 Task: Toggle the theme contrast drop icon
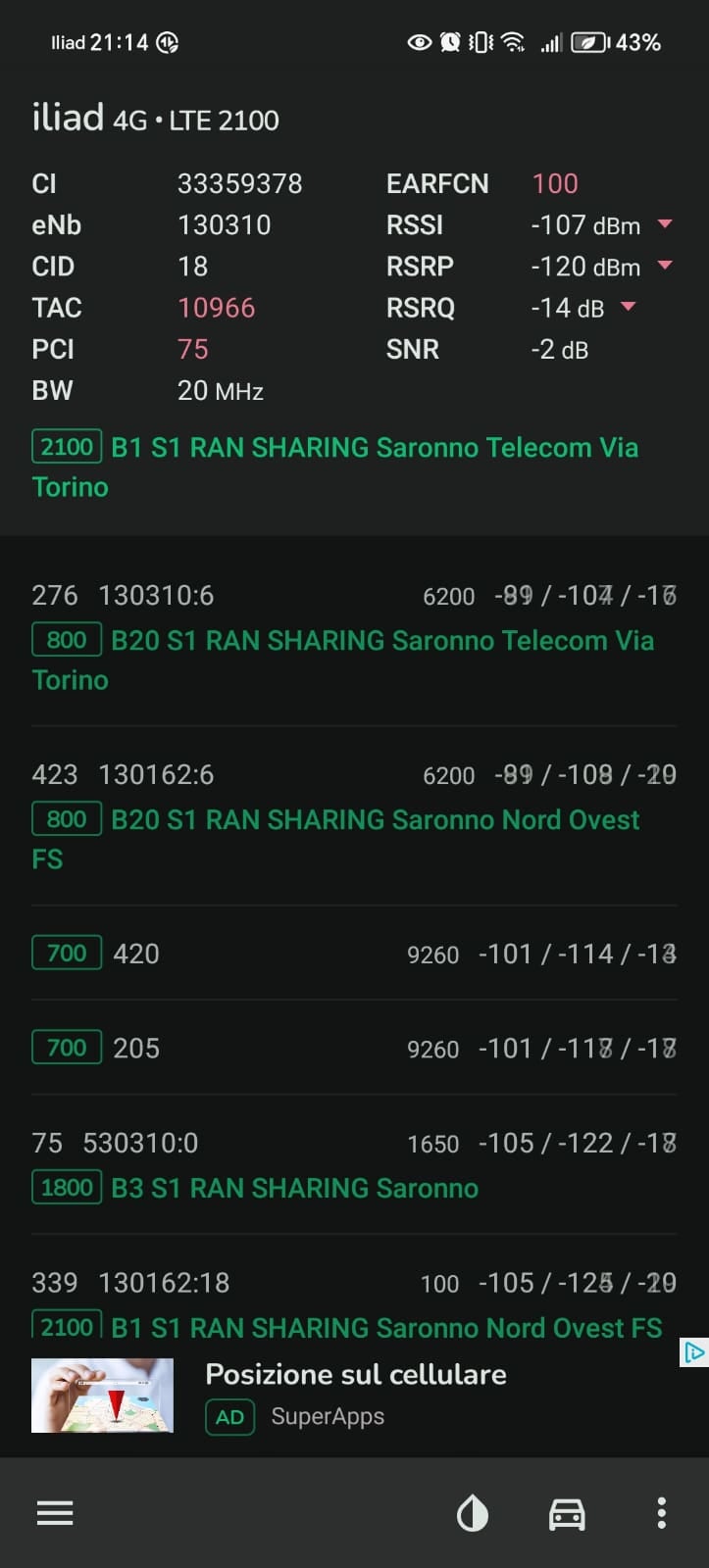click(x=473, y=1513)
